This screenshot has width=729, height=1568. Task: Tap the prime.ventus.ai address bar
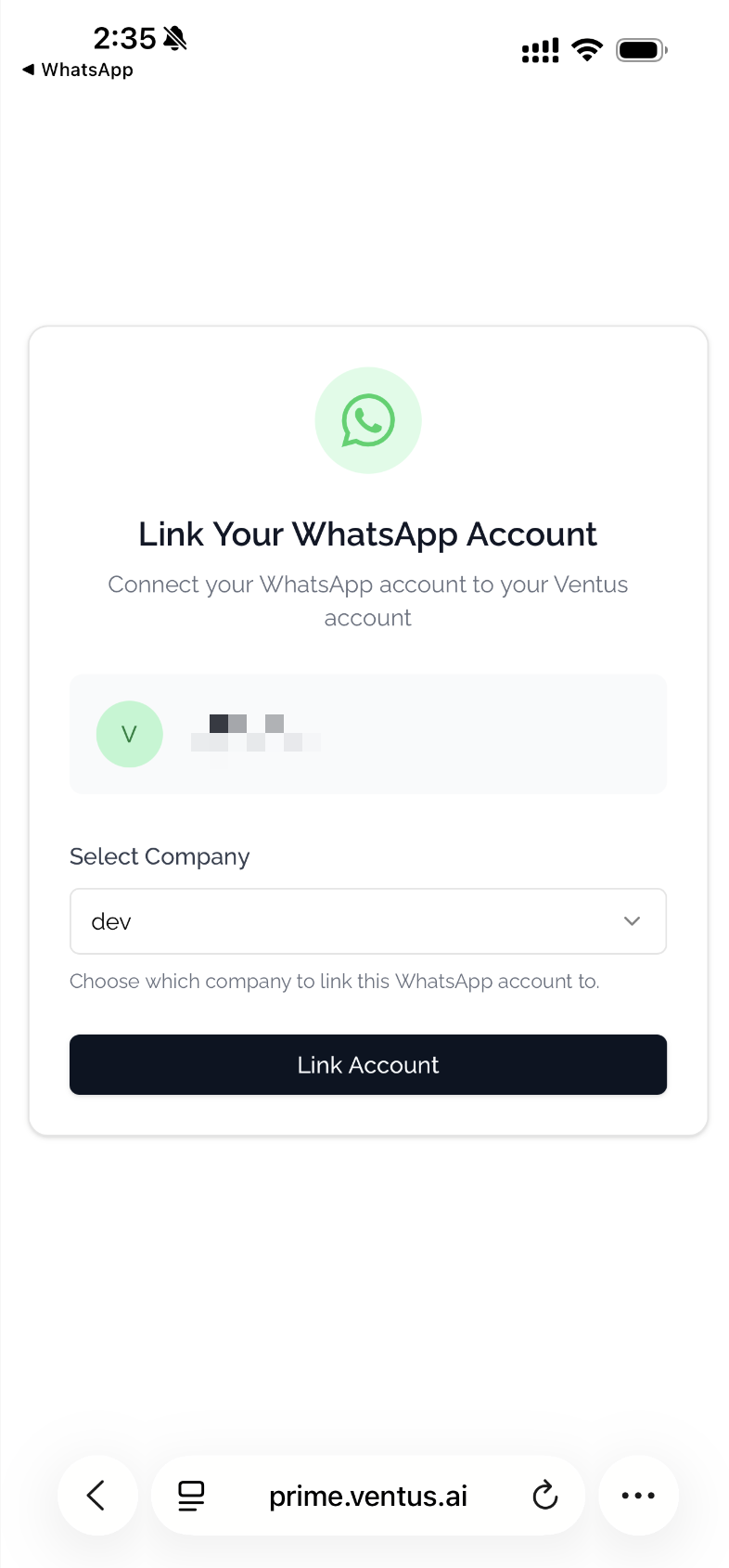click(x=368, y=1496)
